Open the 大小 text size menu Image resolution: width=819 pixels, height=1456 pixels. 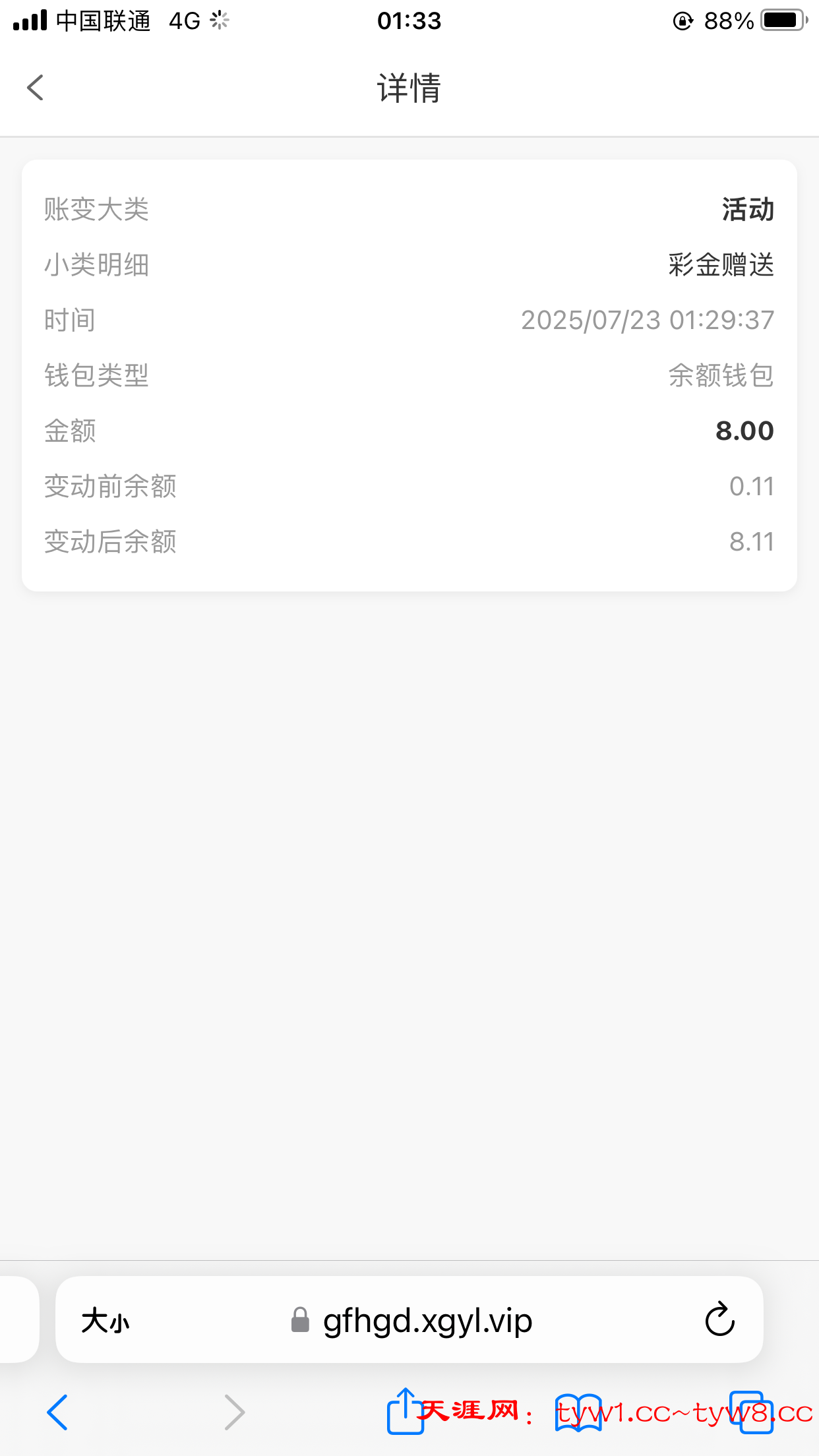(106, 1321)
